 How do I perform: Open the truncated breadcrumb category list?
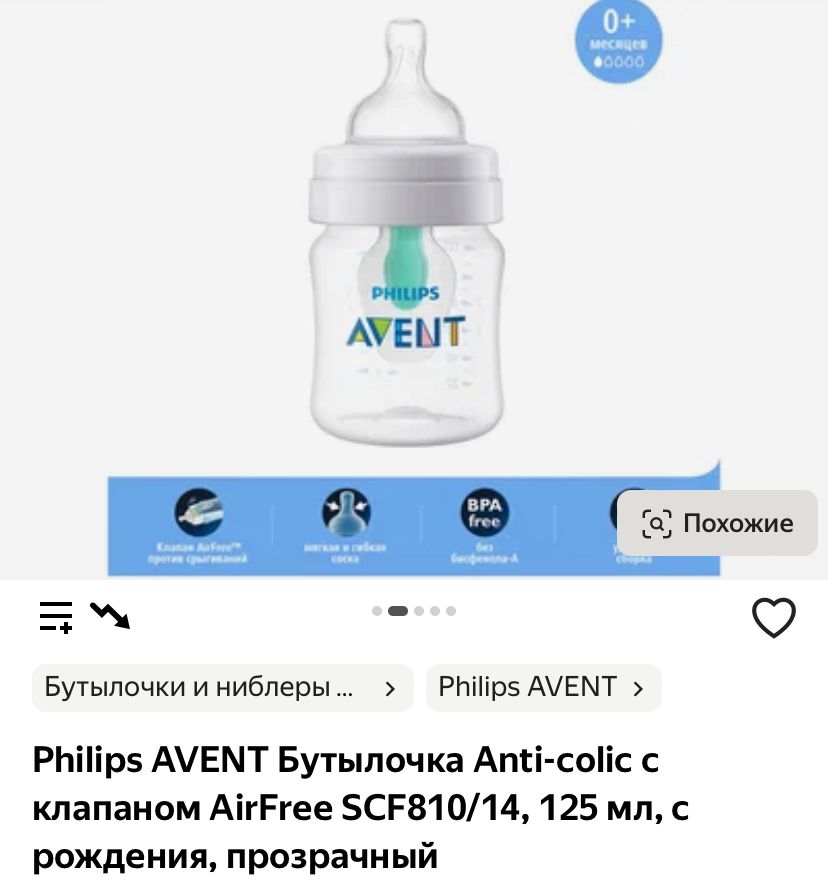tap(200, 687)
